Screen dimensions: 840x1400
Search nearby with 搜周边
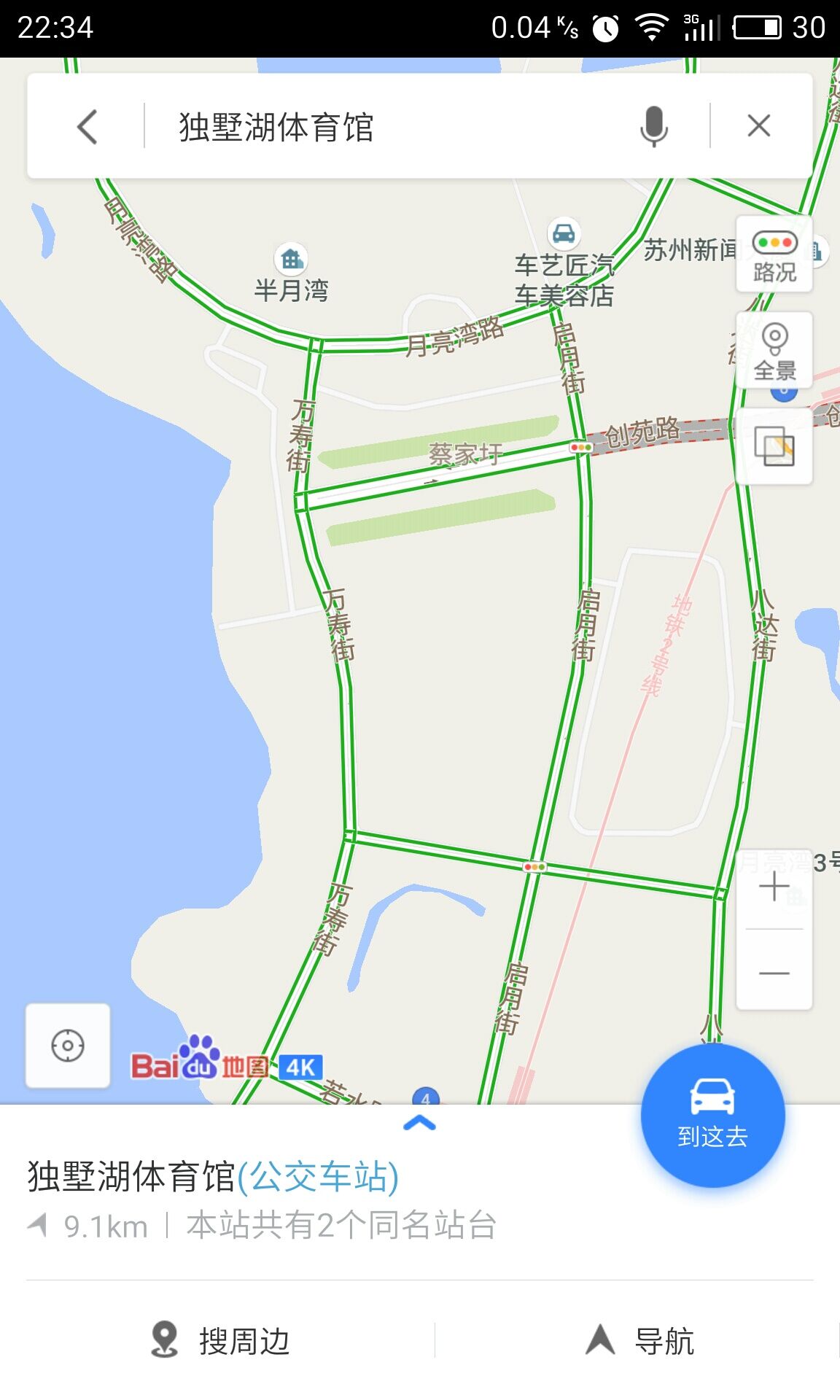220,1340
